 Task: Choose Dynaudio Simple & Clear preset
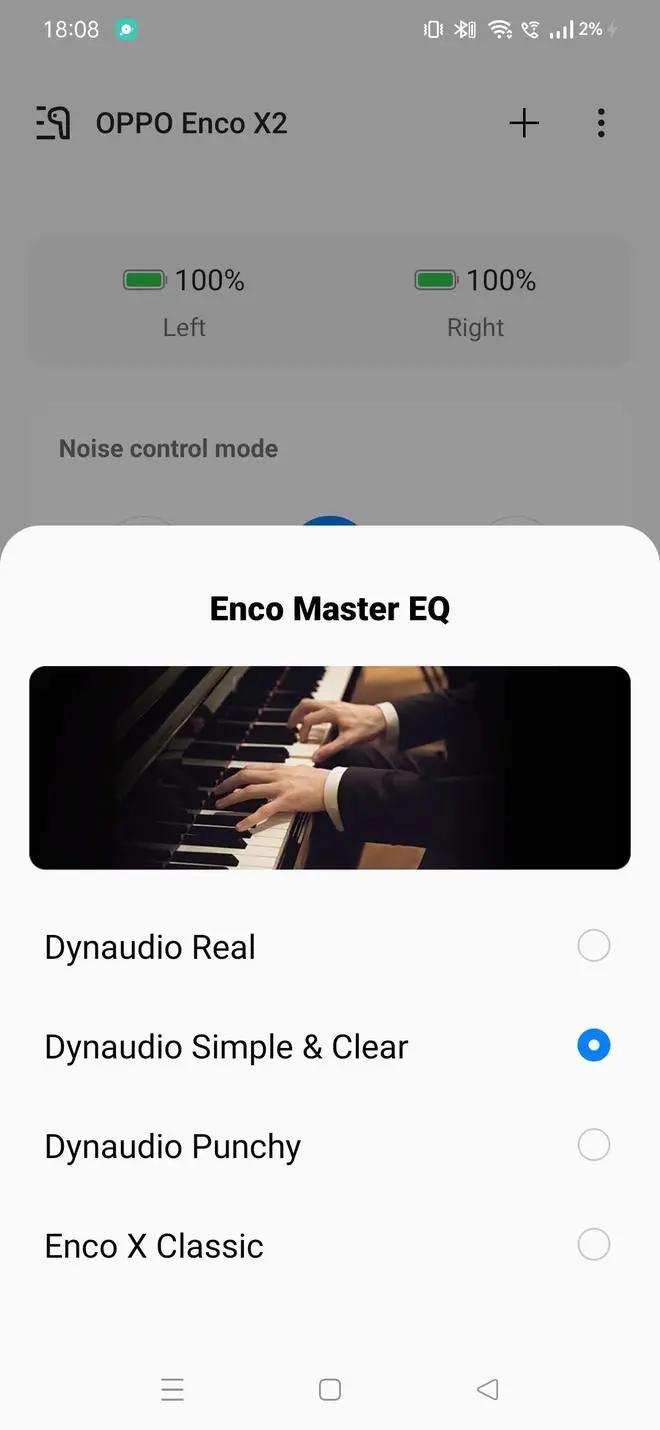pos(593,1046)
